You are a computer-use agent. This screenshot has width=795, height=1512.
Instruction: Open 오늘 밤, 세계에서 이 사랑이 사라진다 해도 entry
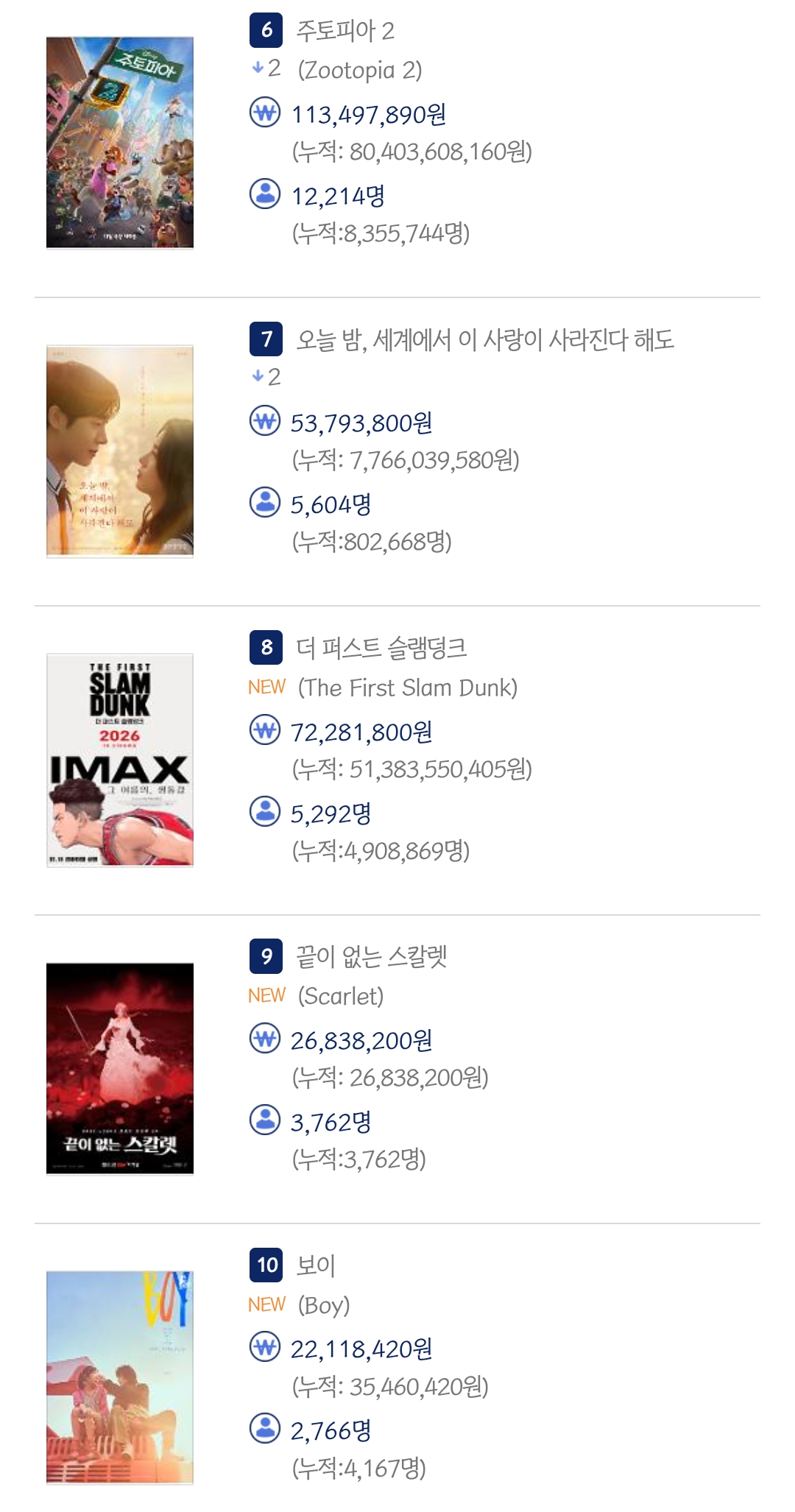(485, 339)
